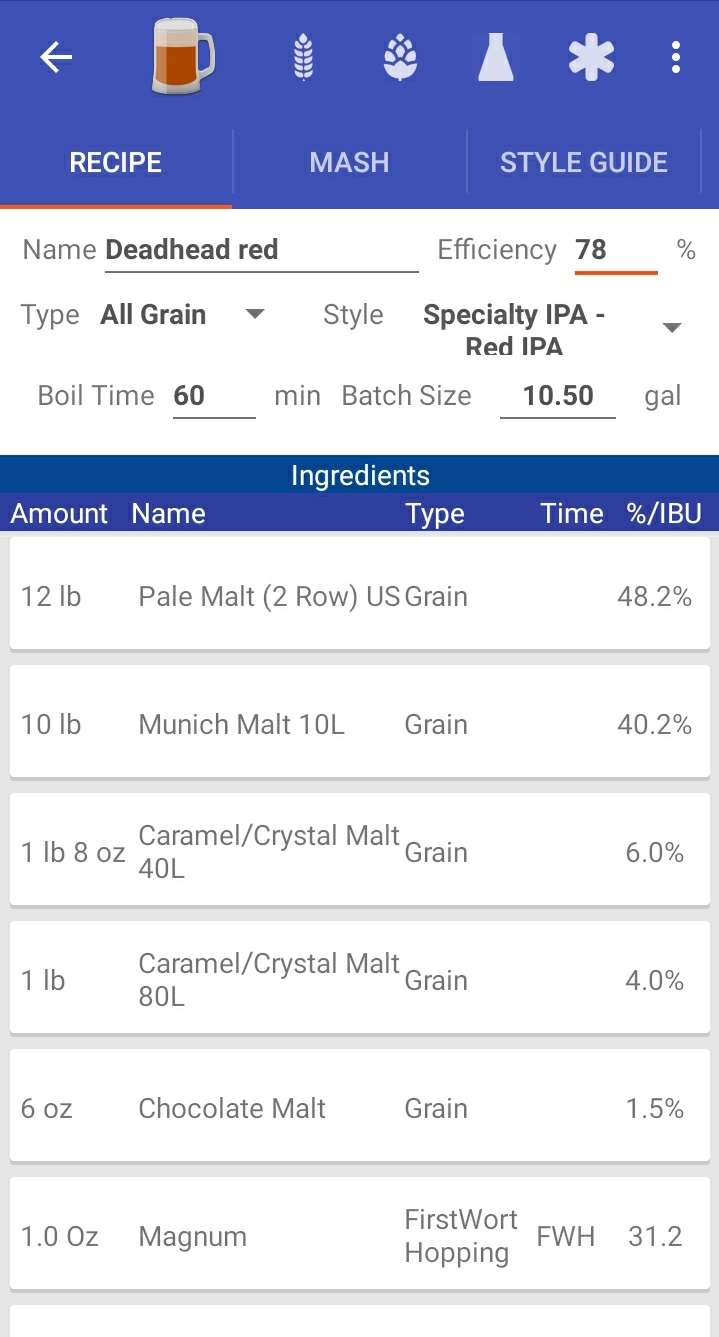Viewport: 719px width, 1337px height.
Task: Go back using the arrow icon
Action: [56, 58]
